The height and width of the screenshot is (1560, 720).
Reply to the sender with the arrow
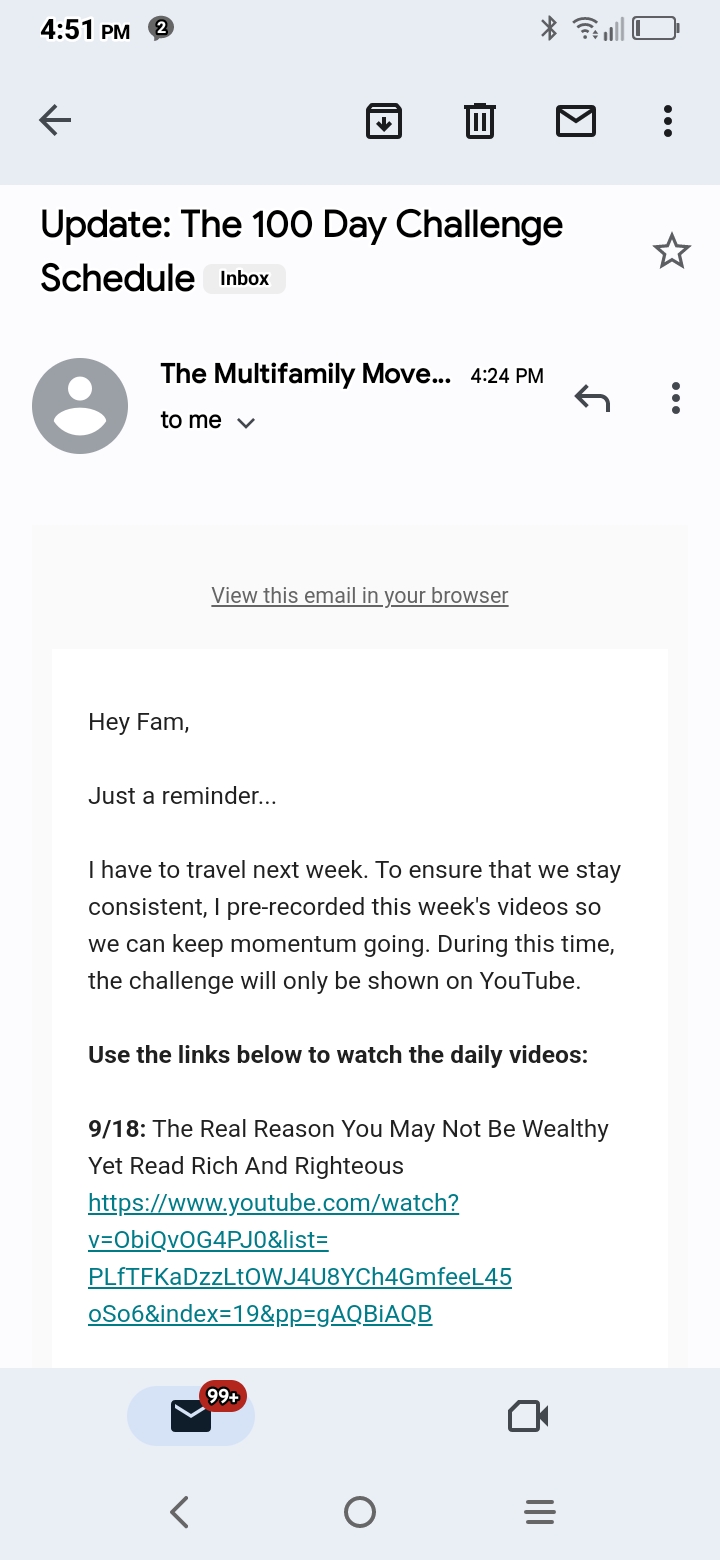coord(592,398)
